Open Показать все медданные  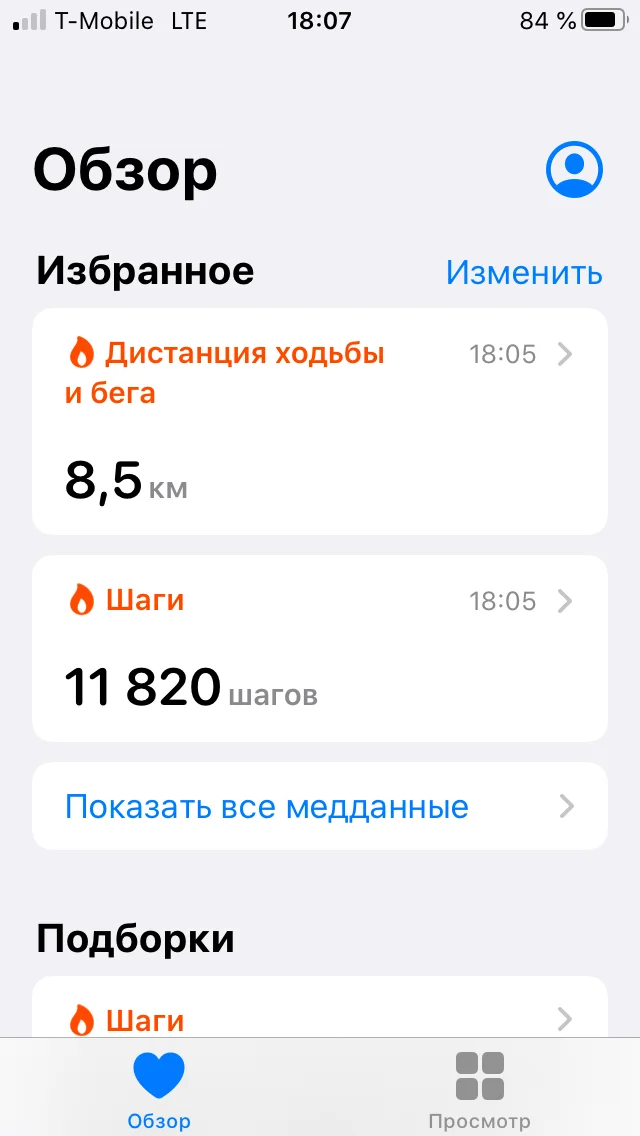[x=319, y=806]
